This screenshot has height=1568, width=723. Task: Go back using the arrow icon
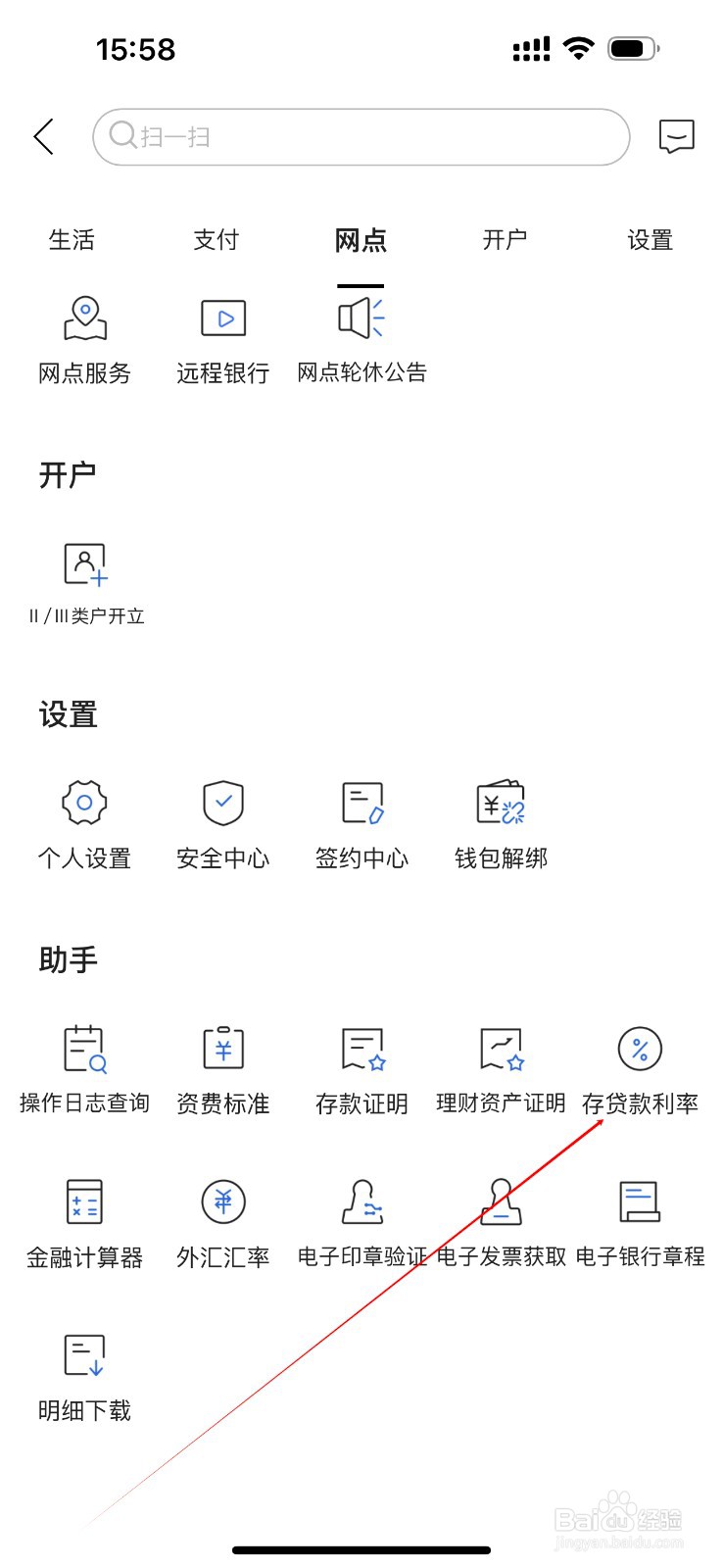pos(44,137)
